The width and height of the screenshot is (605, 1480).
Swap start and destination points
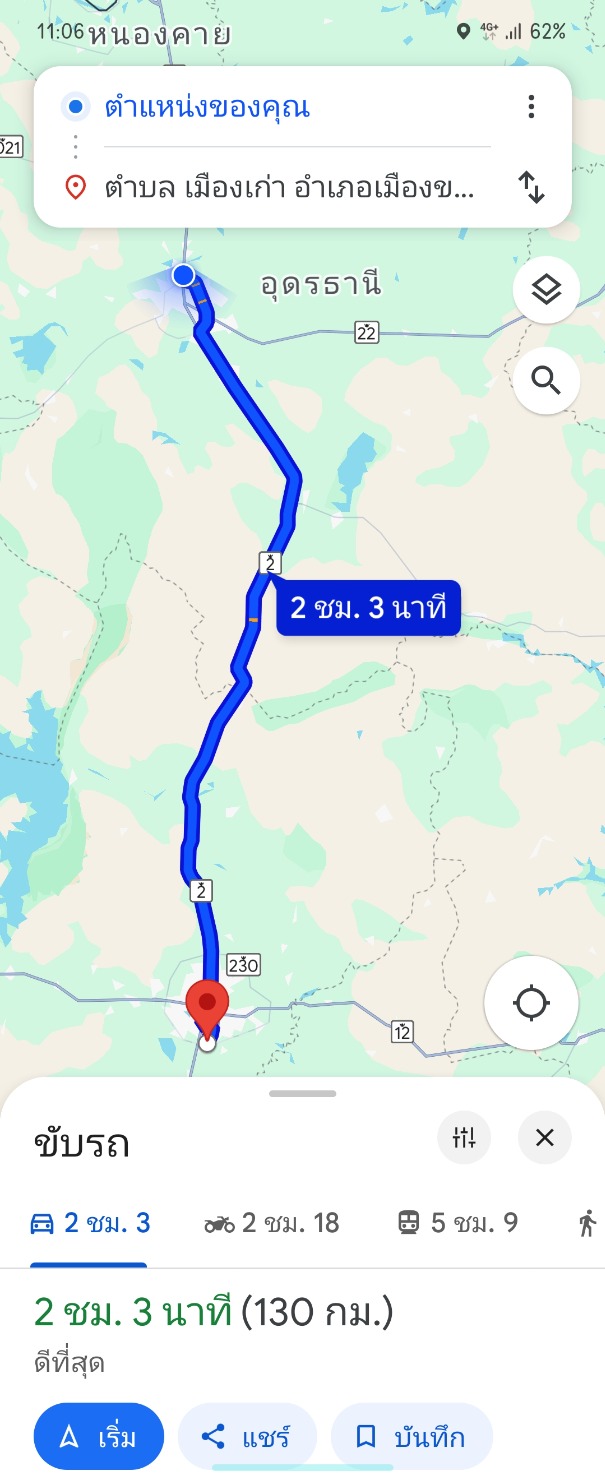pyautogui.click(x=531, y=188)
